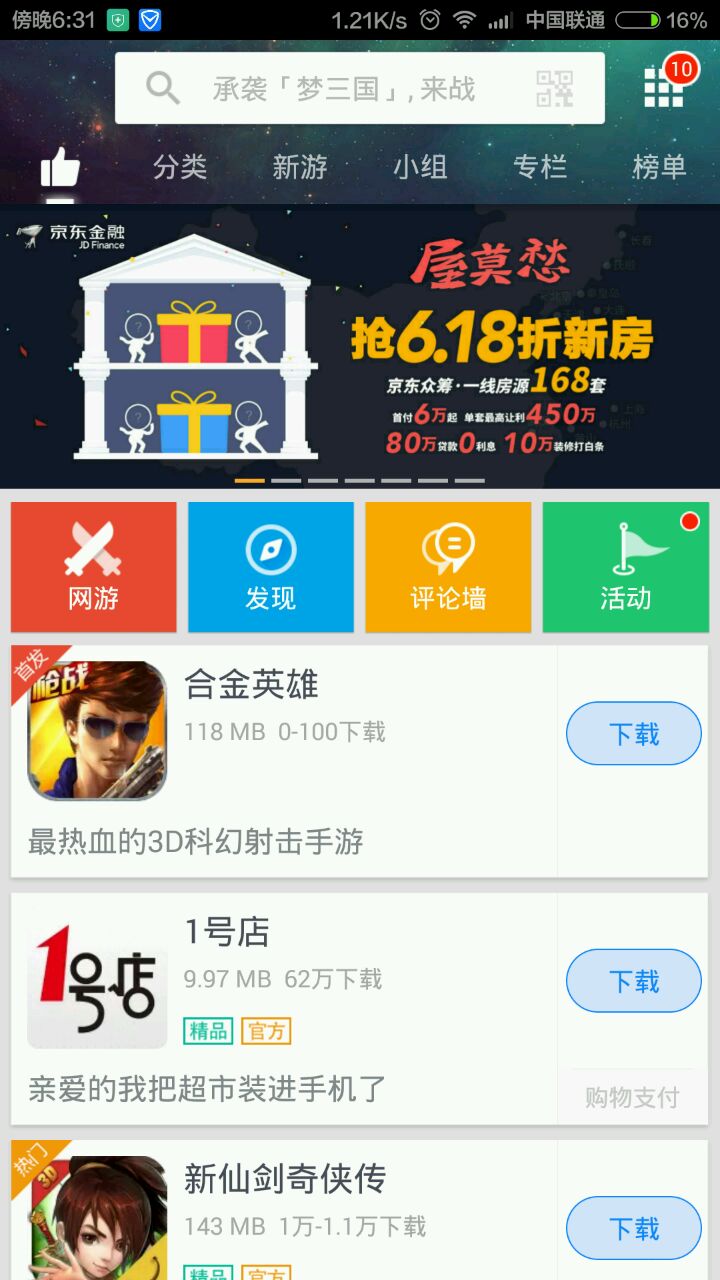
Task: Go to the 新游 tab
Action: pyautogui.click(x=300, y=167)
